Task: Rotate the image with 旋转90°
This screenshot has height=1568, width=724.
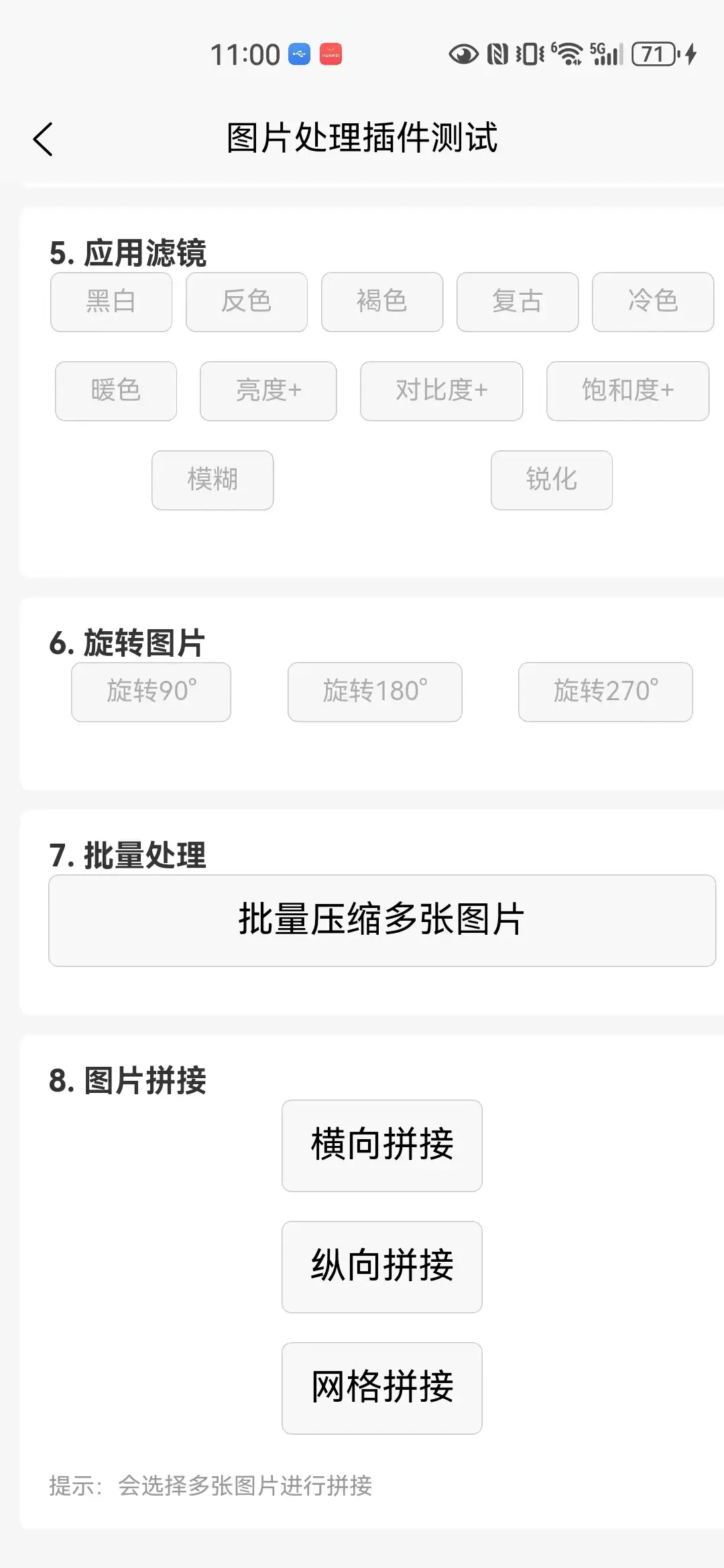Action: 152,692
